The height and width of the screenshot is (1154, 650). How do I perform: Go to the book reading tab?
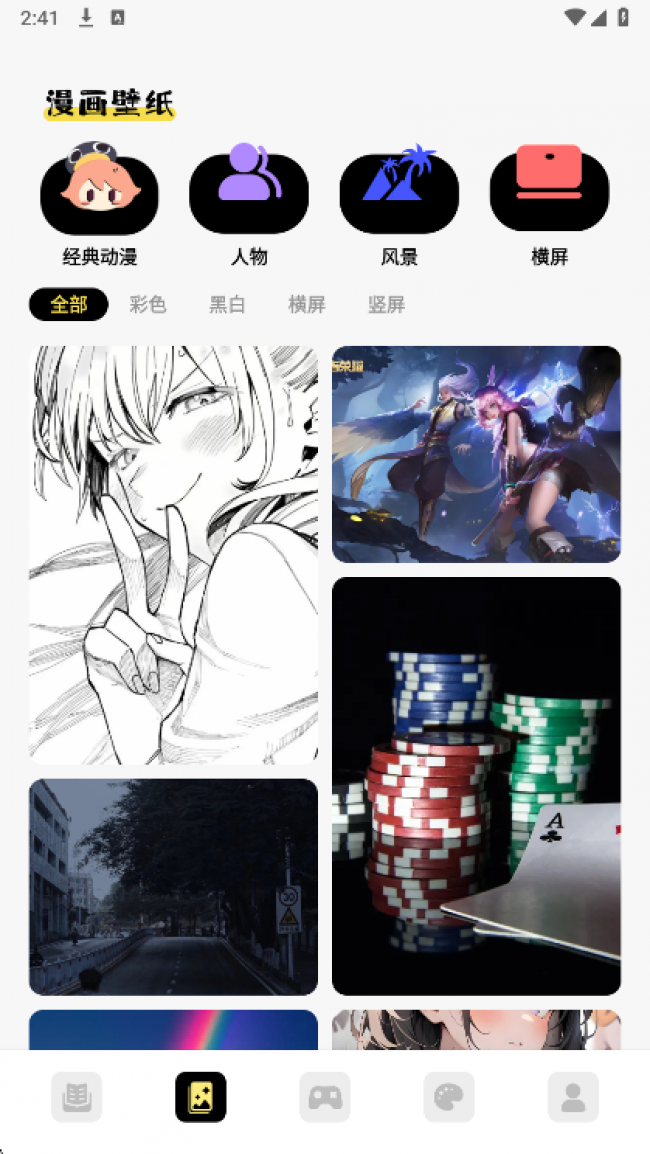pos(77,1097)
